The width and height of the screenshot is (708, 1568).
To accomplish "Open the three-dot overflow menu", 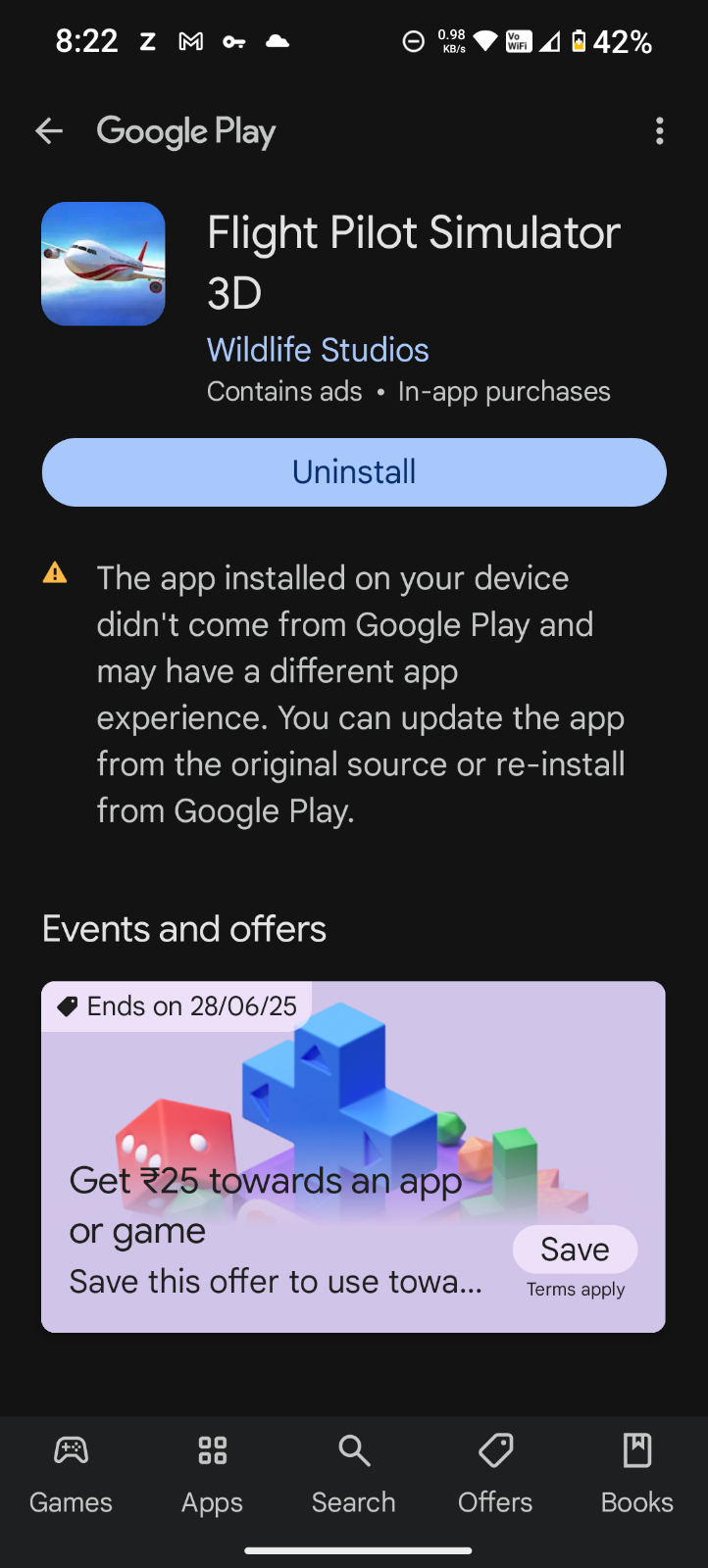I will click(659, 131).
